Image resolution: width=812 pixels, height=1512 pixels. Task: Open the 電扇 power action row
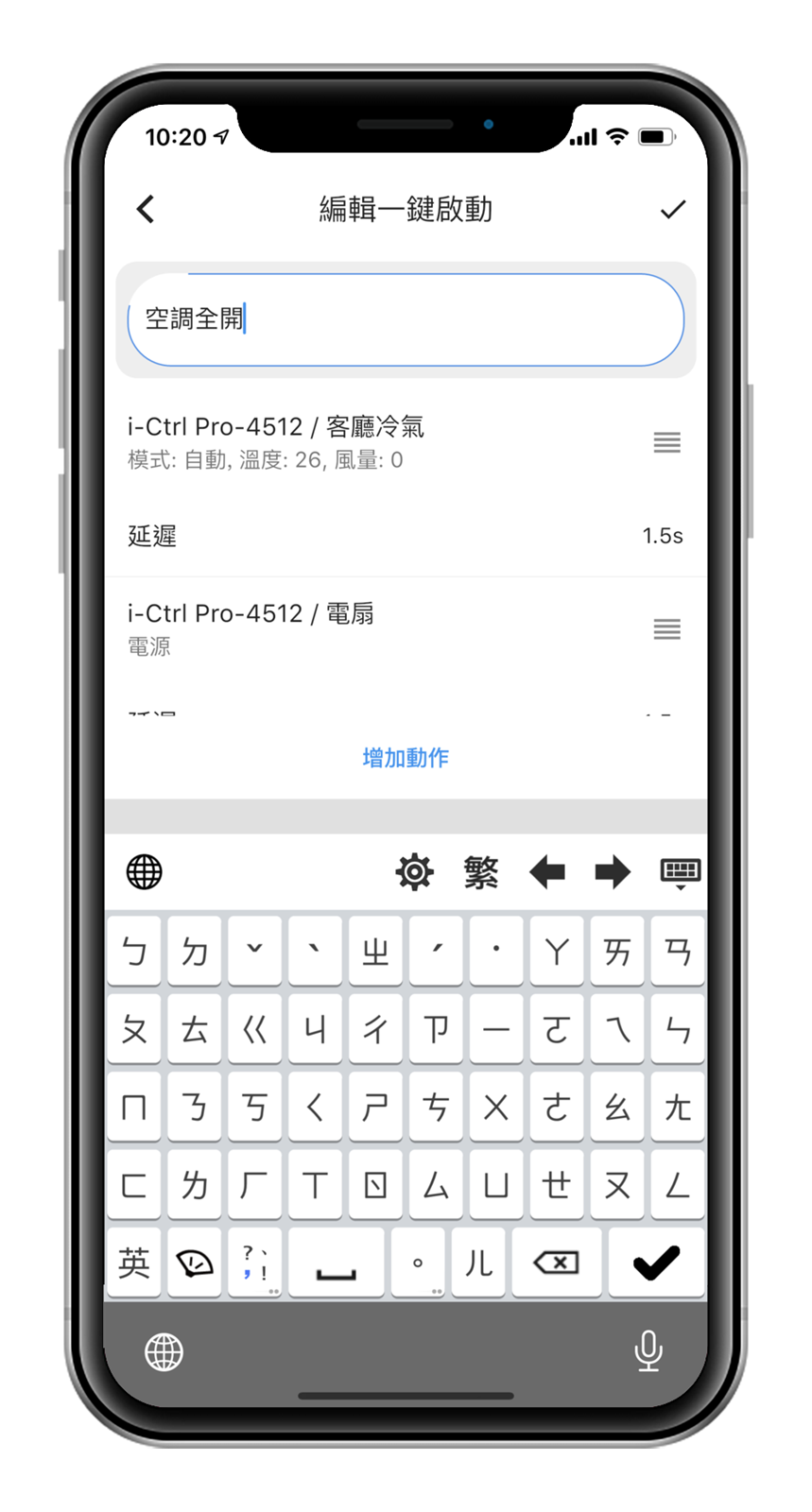378,628
